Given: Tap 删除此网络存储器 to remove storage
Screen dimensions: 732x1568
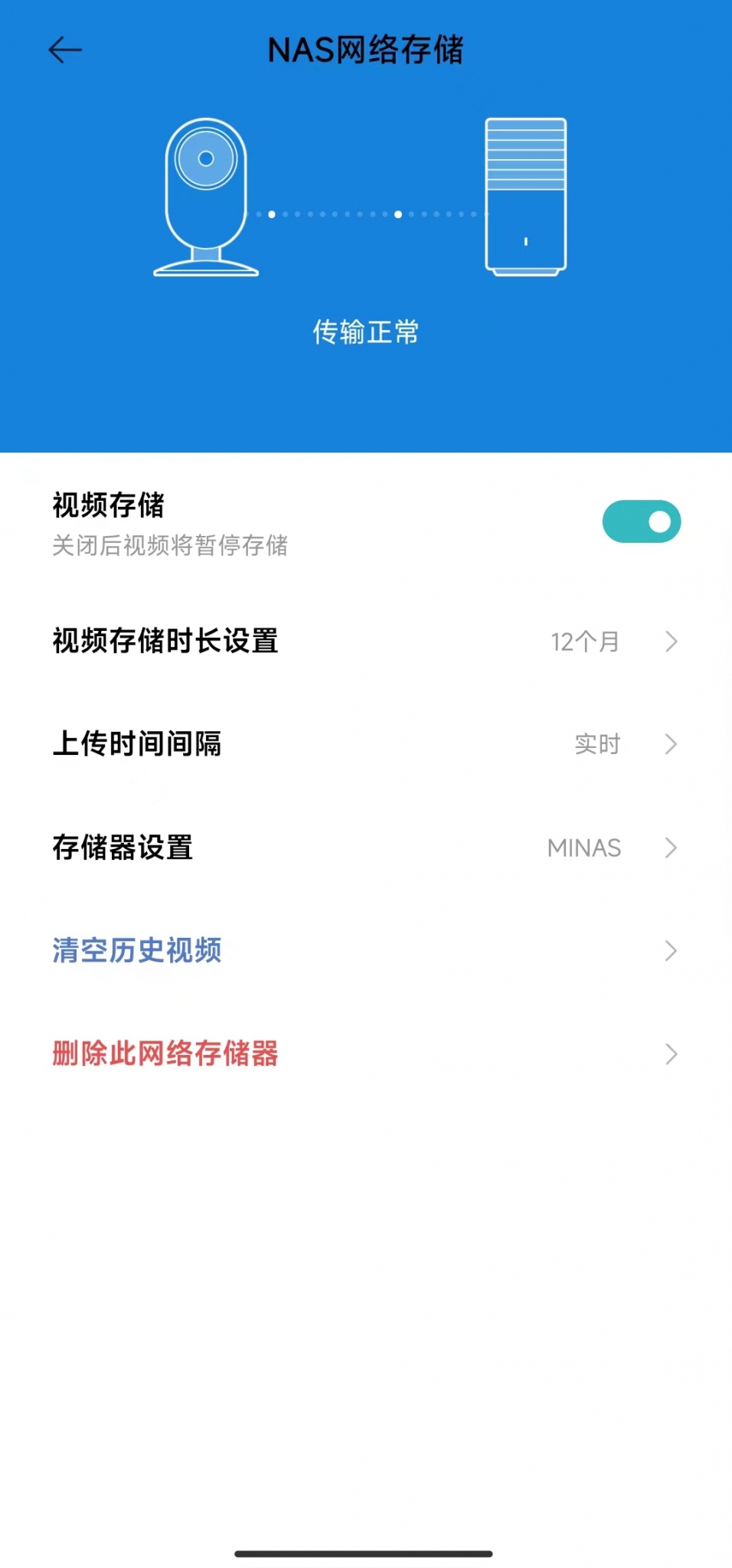Looking at the screenshot, I should click(365, 1054).
